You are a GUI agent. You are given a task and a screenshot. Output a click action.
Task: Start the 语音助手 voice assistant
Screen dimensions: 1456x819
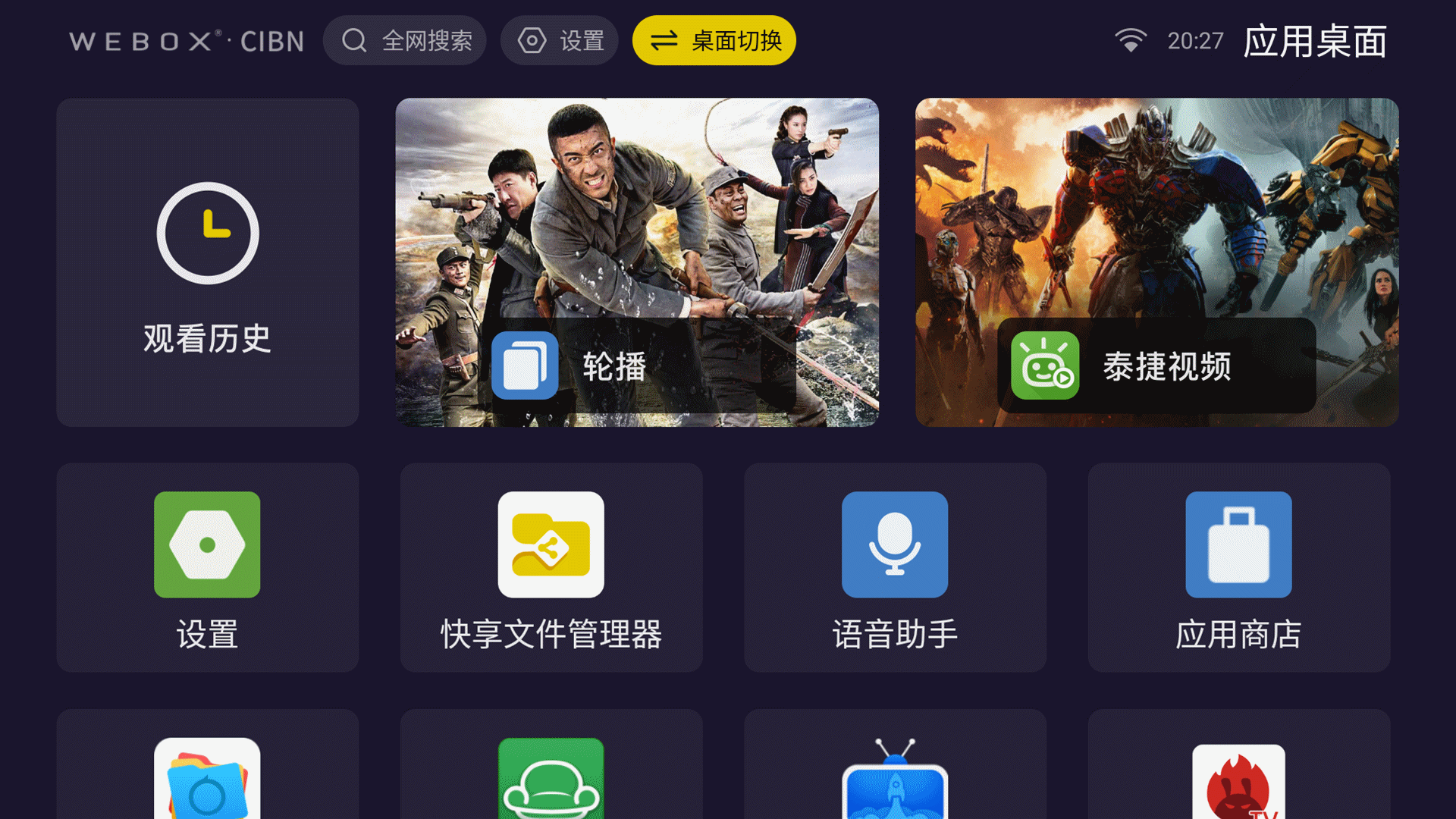click(x=895, y=567)
